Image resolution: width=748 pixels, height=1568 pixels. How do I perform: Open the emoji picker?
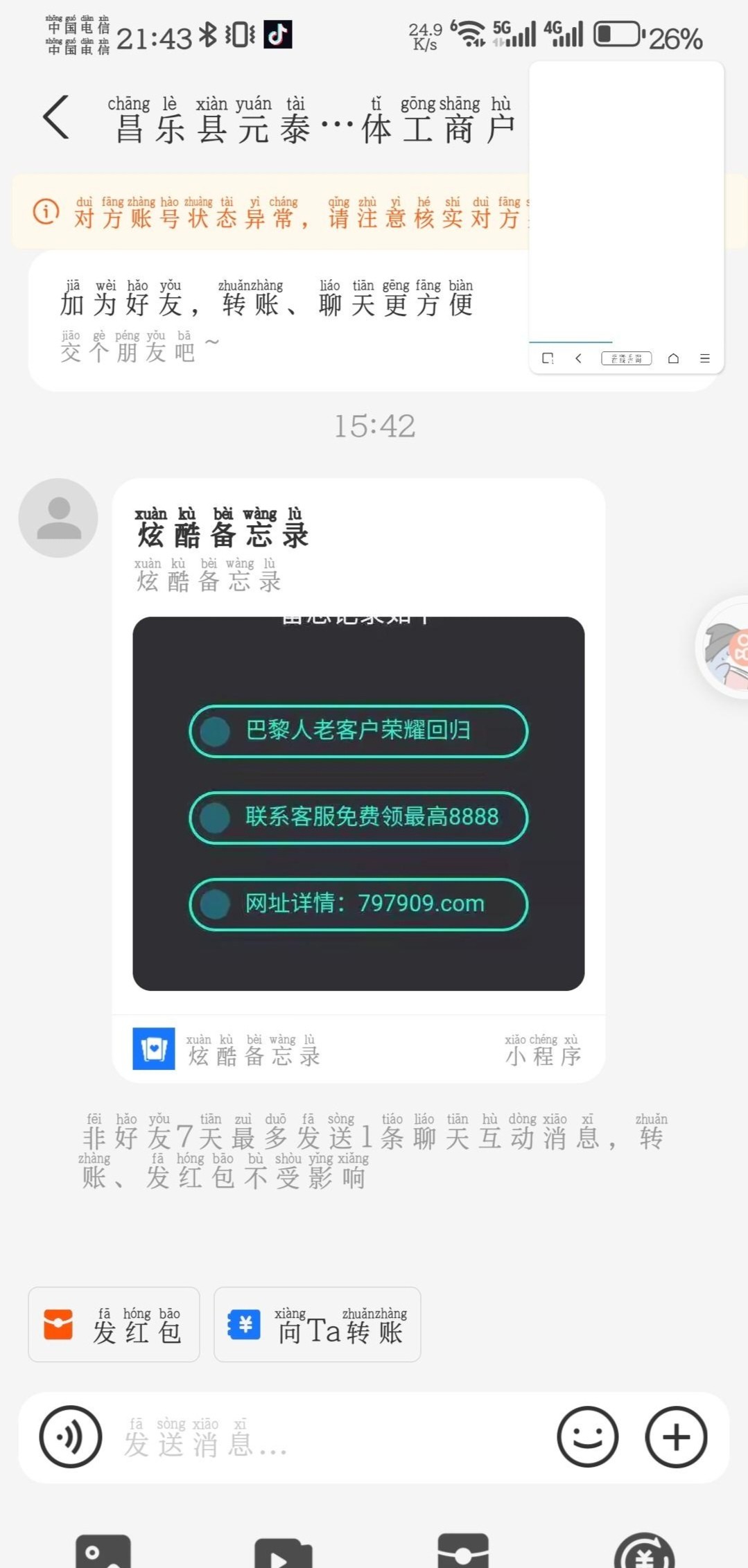[x=587, y=1437]
